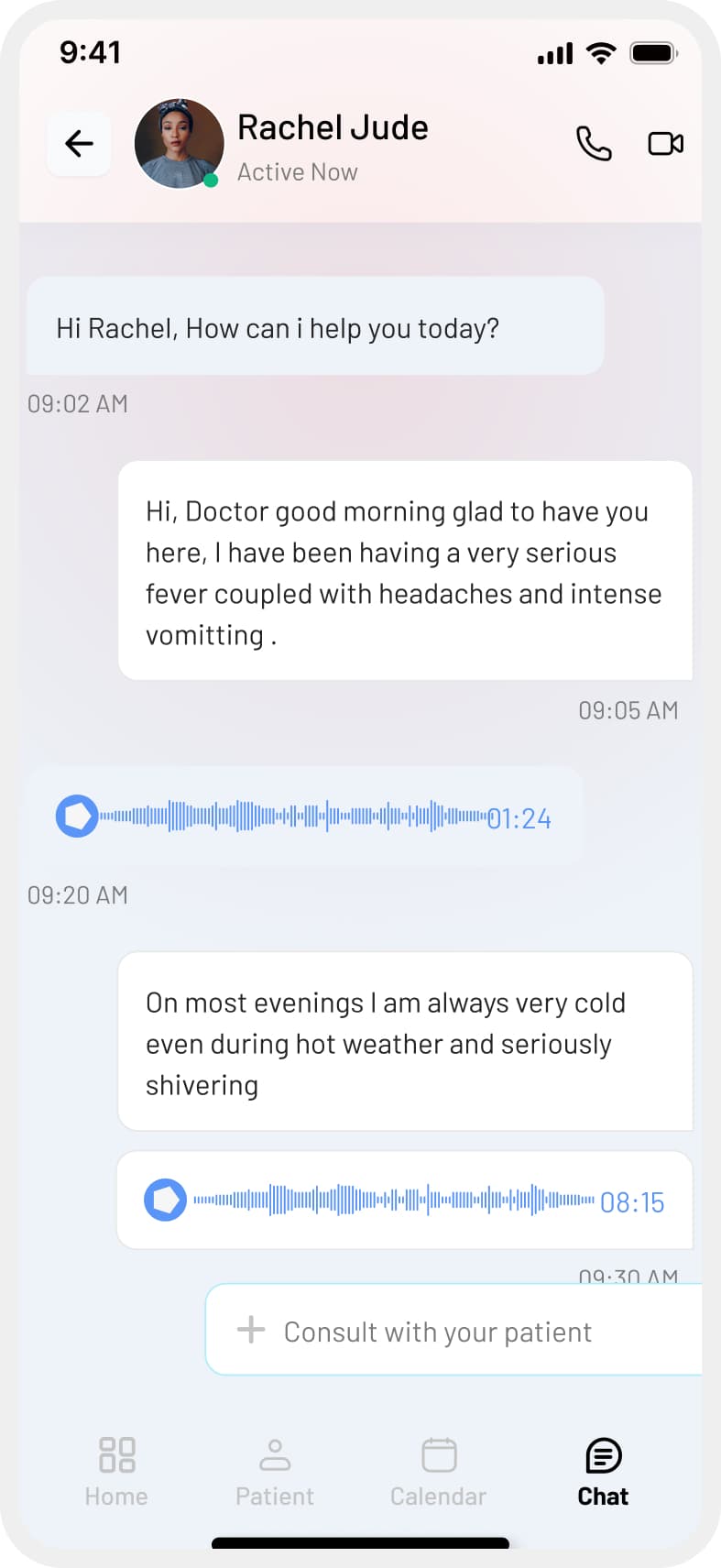Tap Rachel Jude's name in header
Viewport: 721px width, 1568px height.
click(333, 127)
